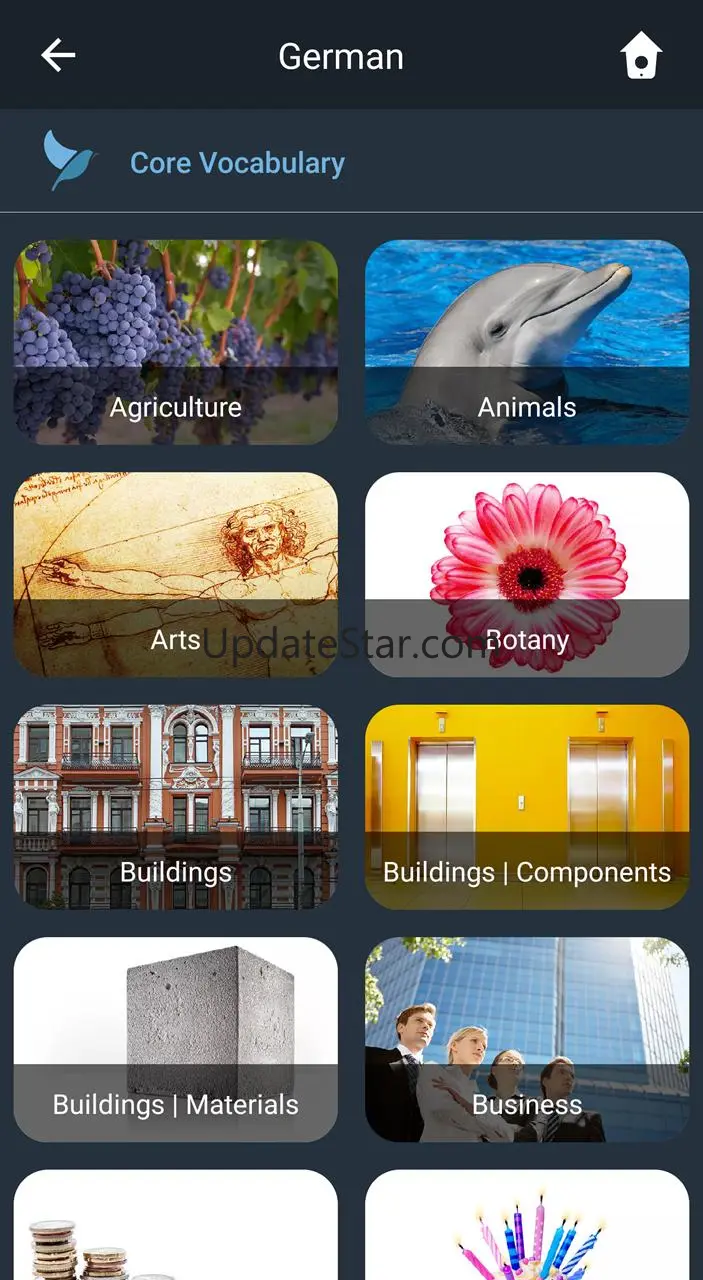Open the Agriculture vocabulary category
The width and height of the screenshot is (703, 1280).
tap(175, 342)
